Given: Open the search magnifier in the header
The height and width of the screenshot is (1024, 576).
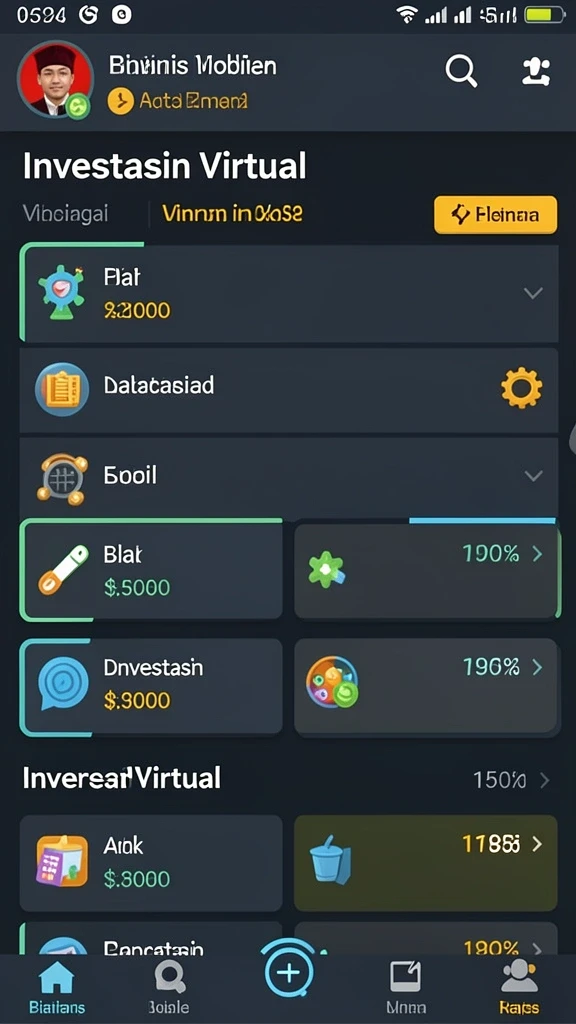Looking at the screenshot, I should 461,70.
